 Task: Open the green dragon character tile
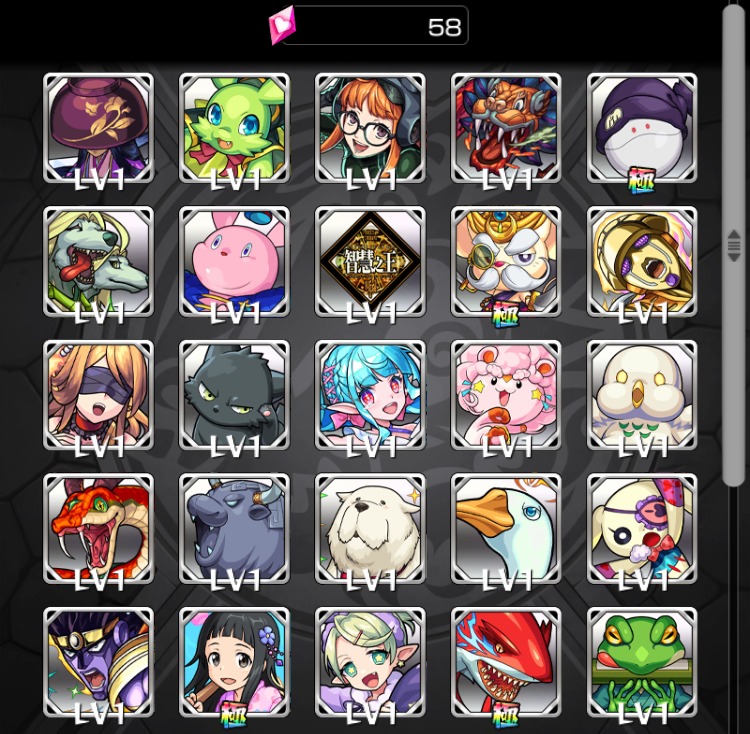[x=234, y=127]
